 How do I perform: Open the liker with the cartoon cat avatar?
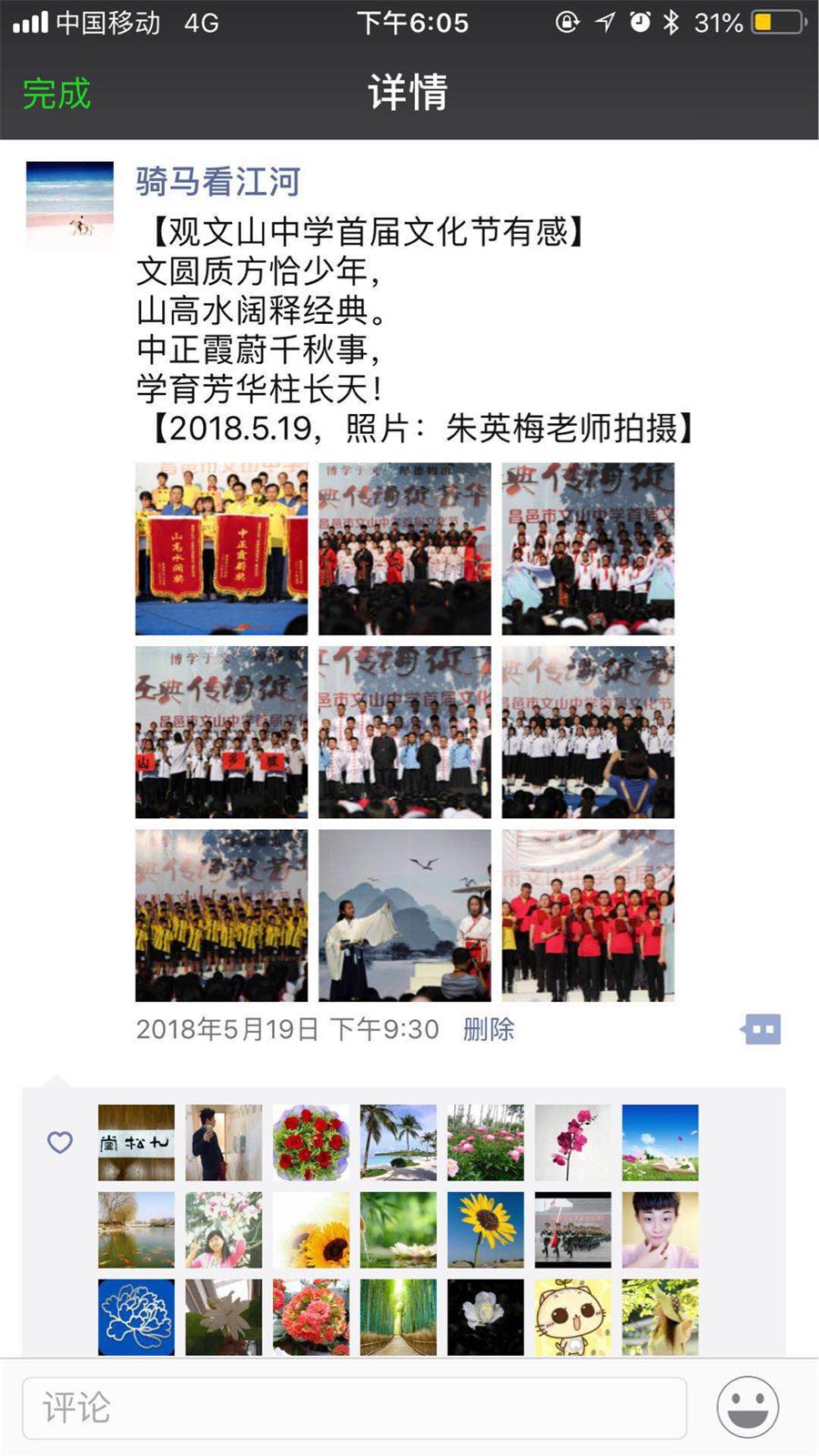click(573, 1317)
